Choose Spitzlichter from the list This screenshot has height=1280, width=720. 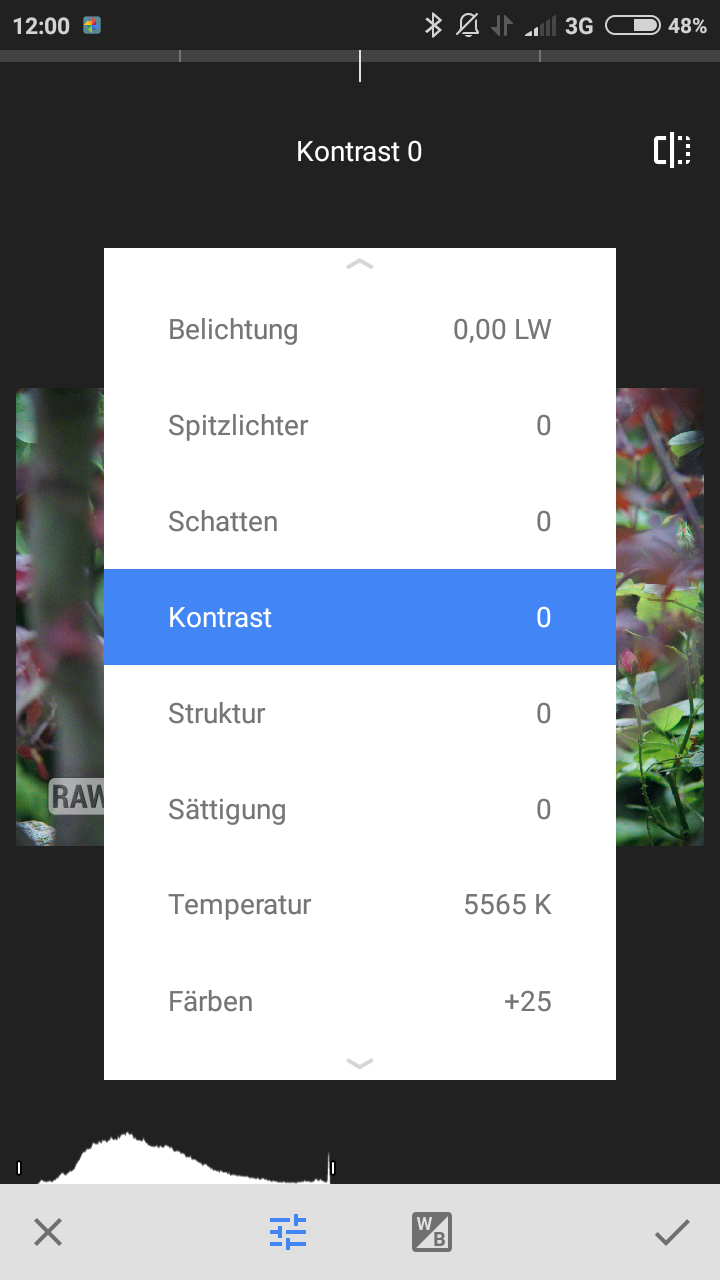(360, 425)
